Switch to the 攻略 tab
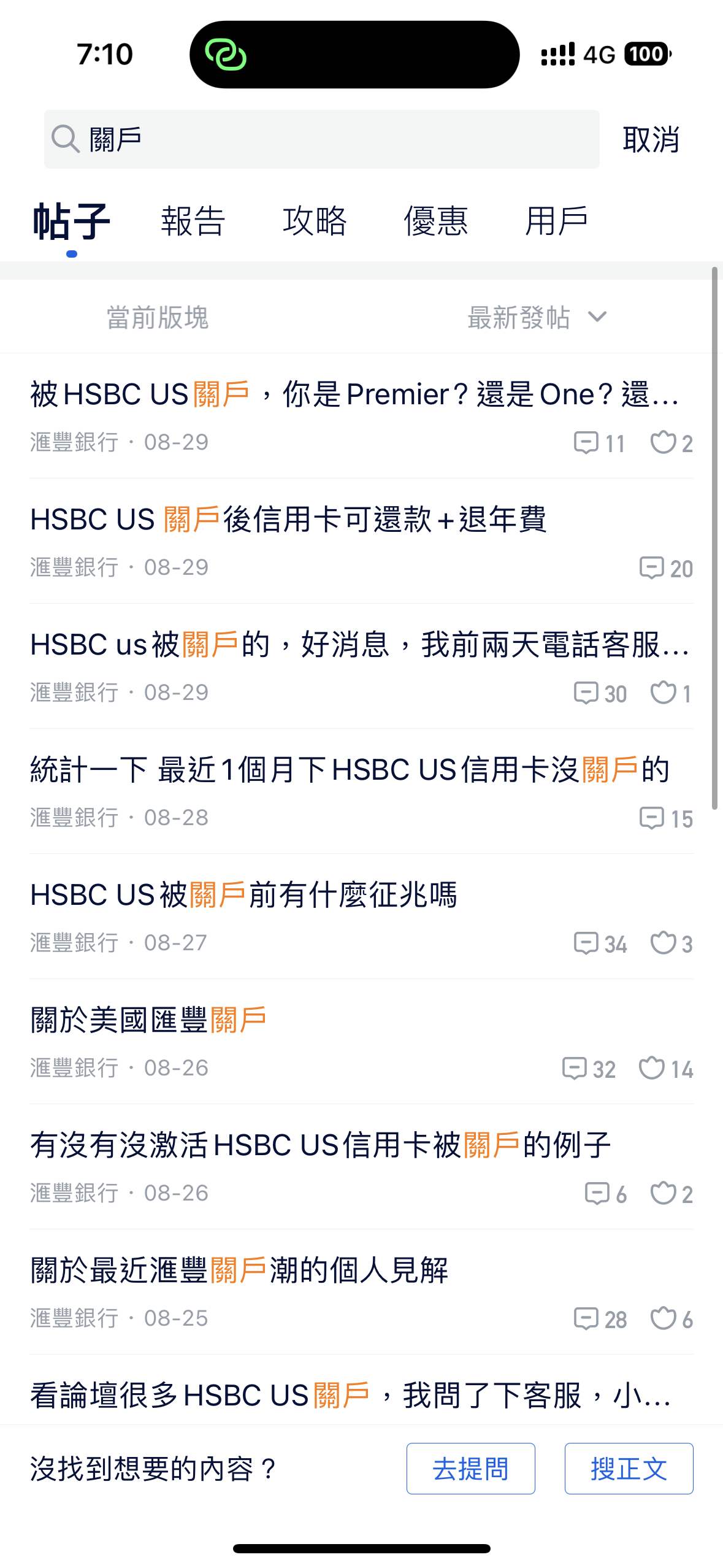The height and width of the screenshot is (1568, 723). point(315,221)
